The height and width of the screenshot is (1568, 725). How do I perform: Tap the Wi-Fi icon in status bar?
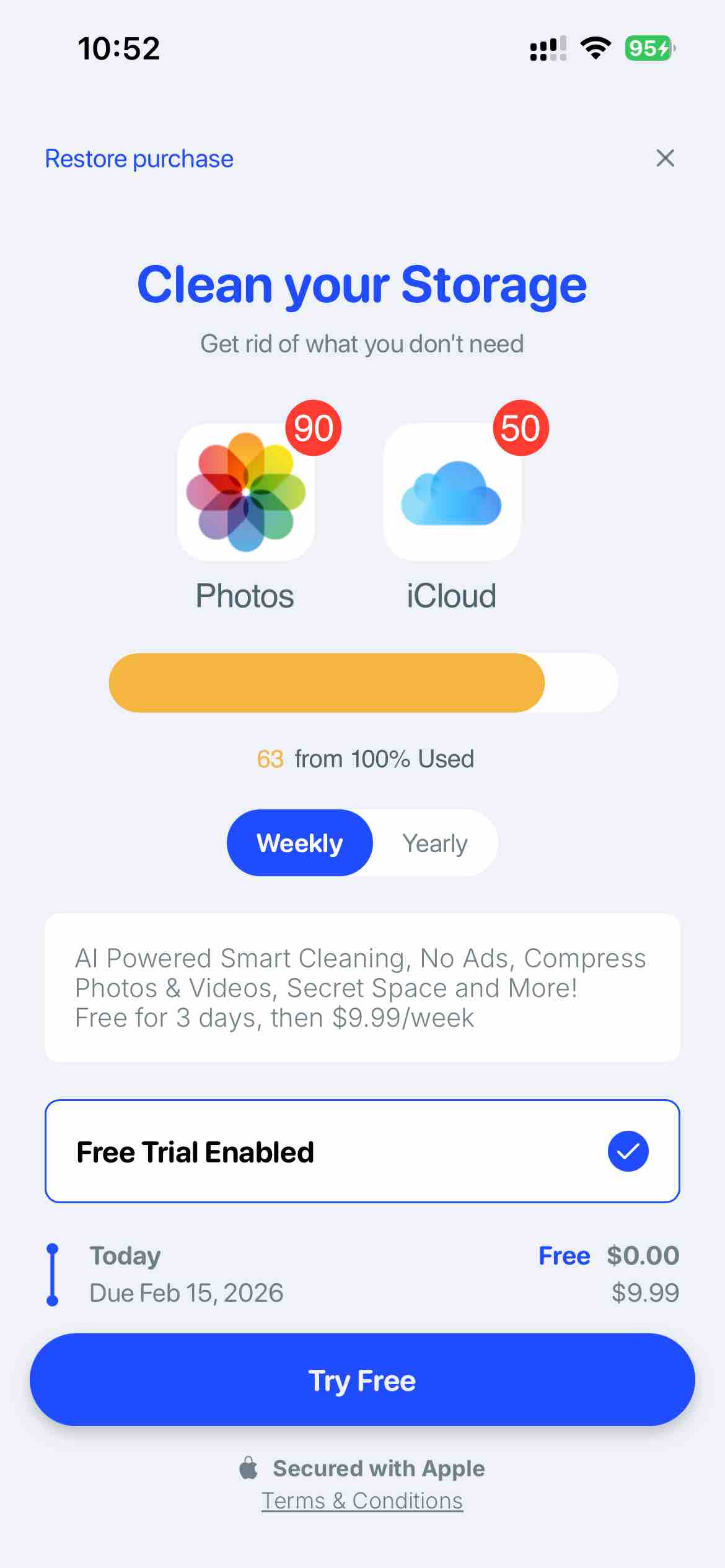pyautogui.click(x=595, y=48)
